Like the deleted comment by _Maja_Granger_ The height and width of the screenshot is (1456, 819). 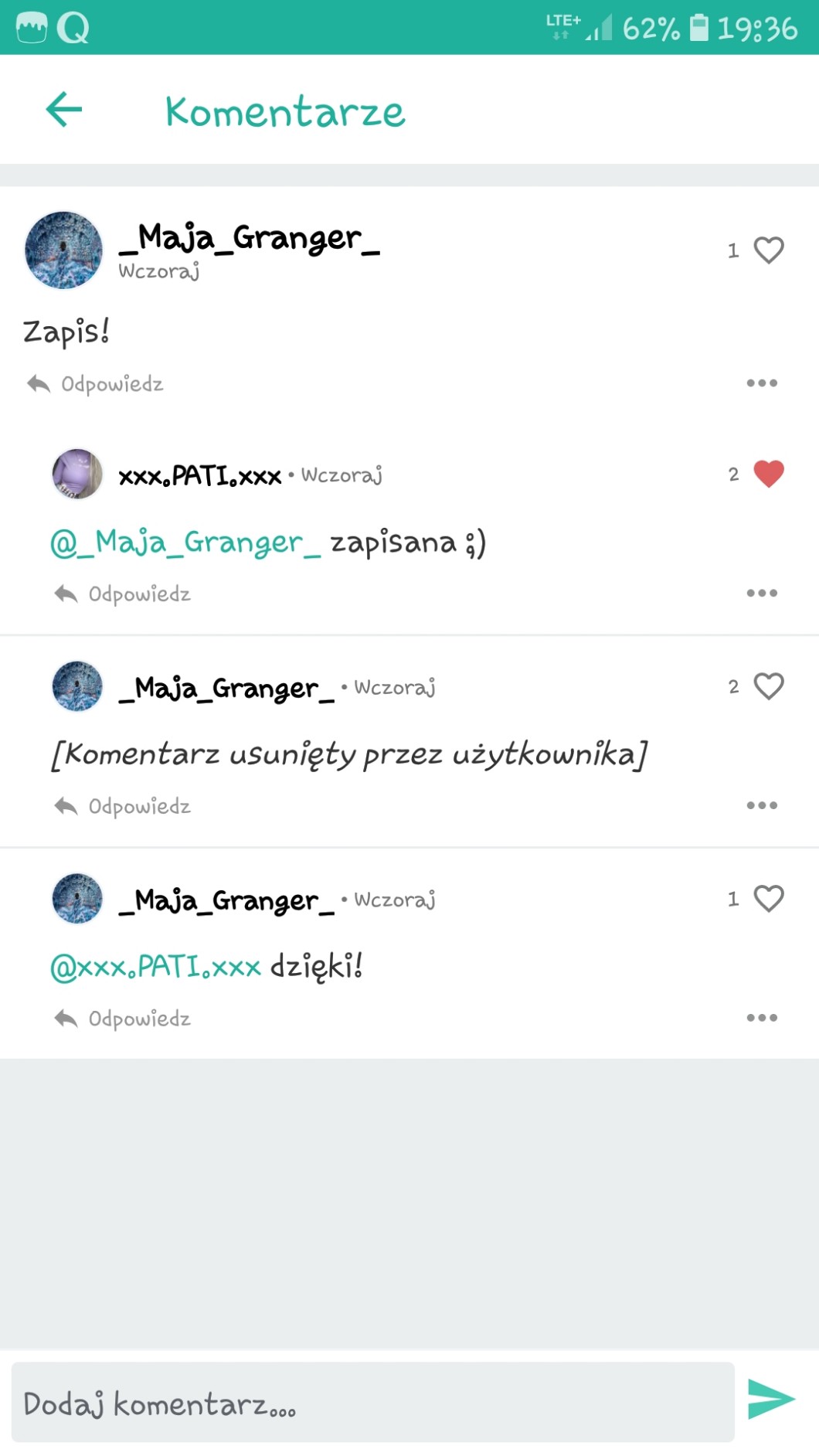tap(768, 686)
